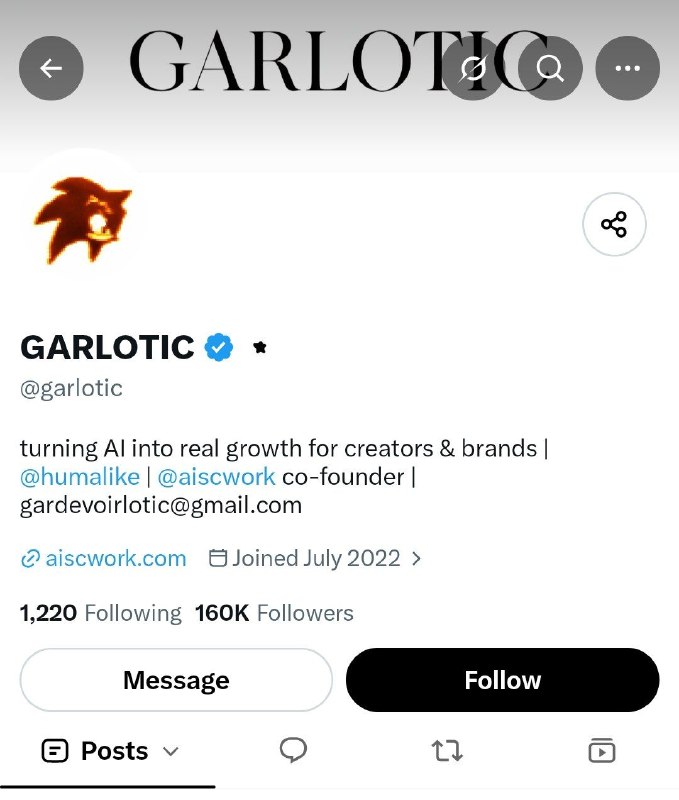
Task: Switch to the replies tab
Action: [x=293, y=751]
